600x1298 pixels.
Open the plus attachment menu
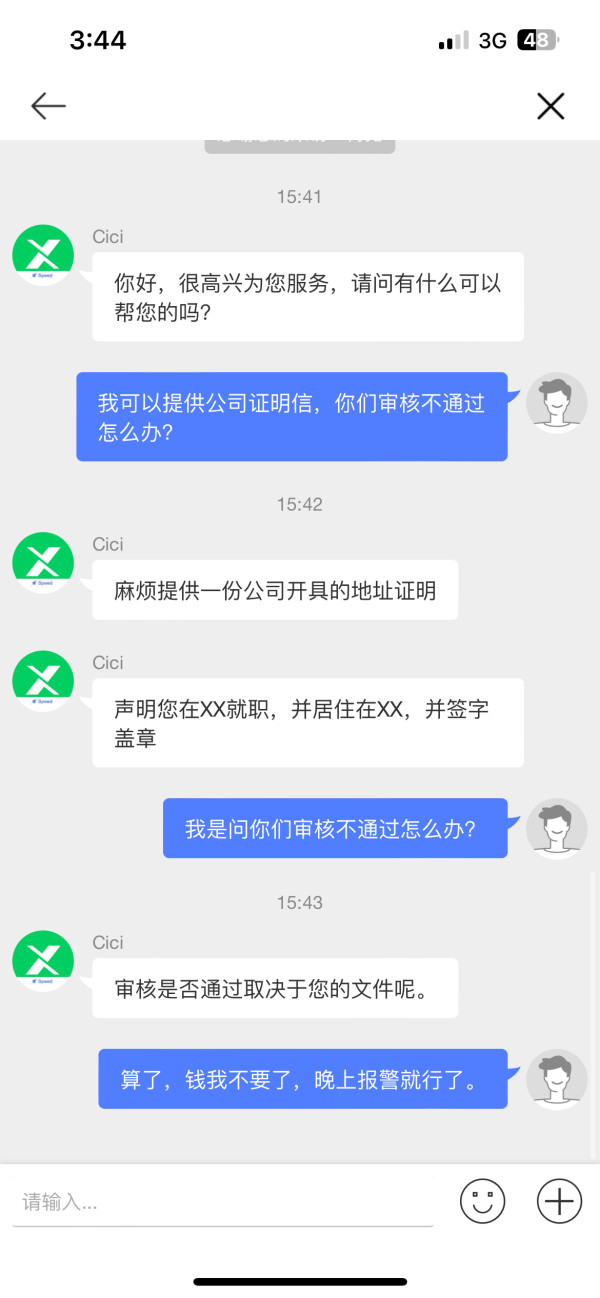[559, 1201]
